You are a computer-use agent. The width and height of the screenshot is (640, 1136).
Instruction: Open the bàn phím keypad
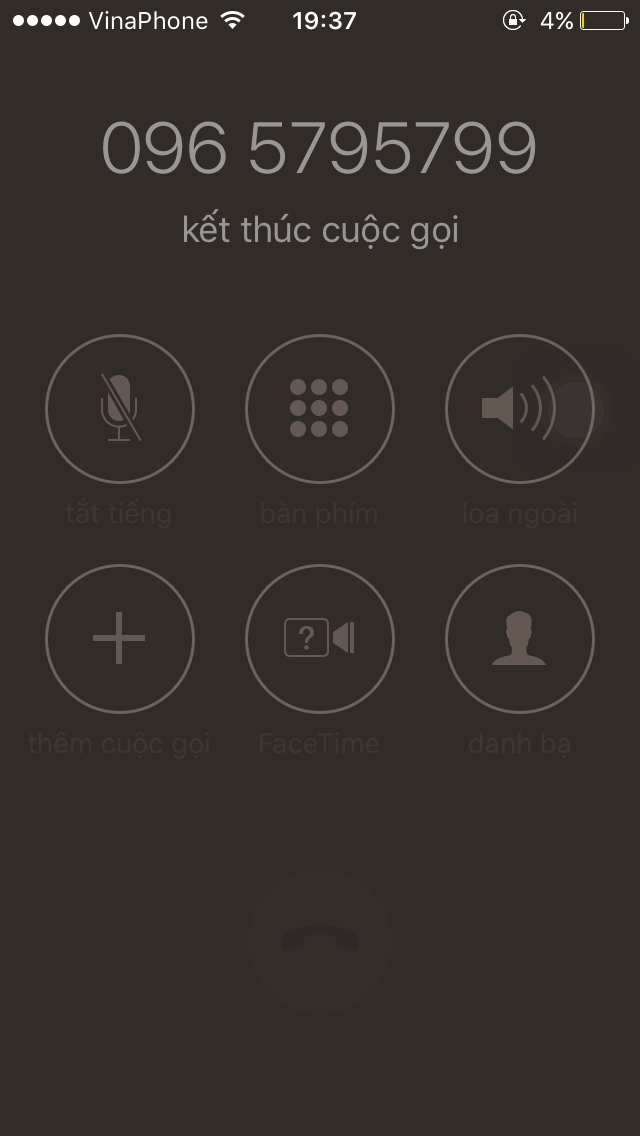pyautogui.click(x=320, y=409)
